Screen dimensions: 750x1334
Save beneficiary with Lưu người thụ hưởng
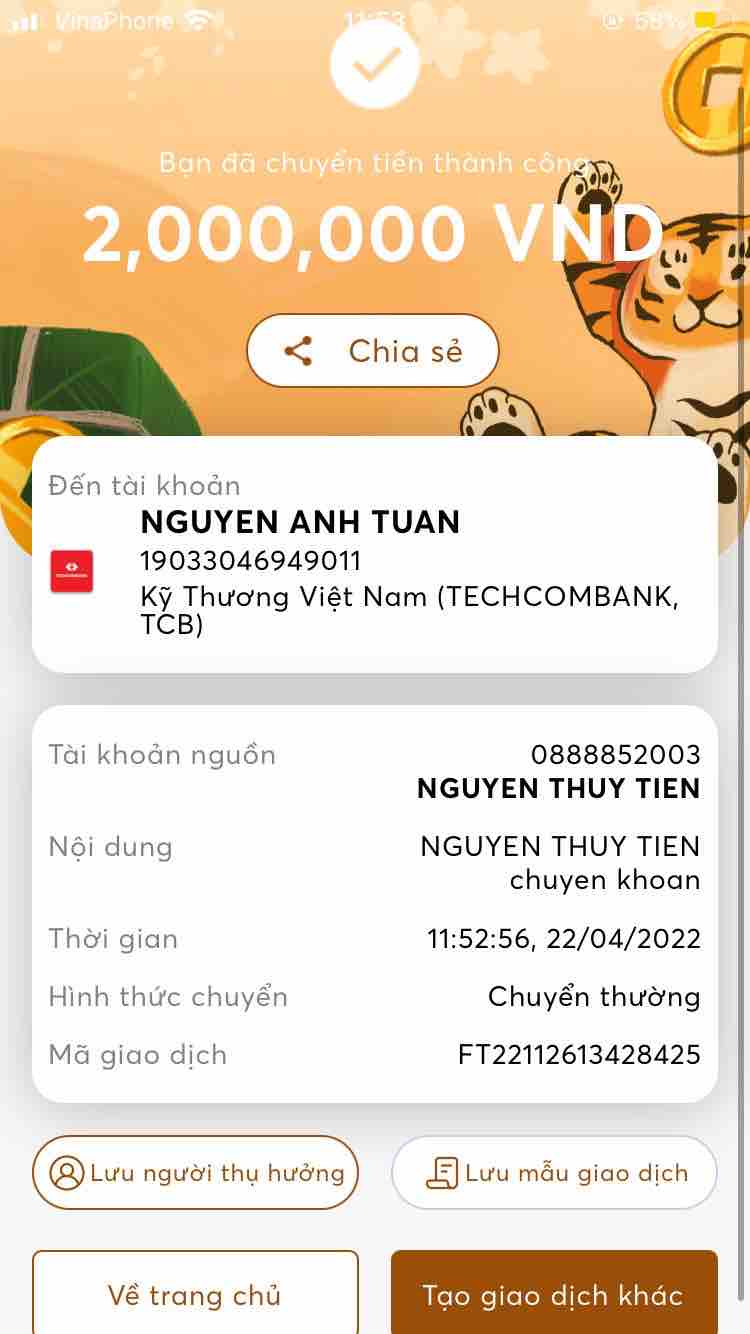195,1172
